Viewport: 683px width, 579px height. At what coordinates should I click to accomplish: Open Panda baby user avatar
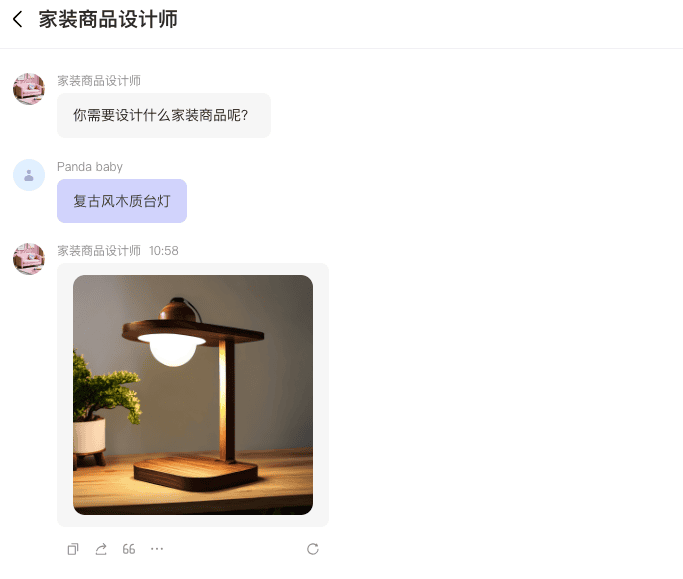[x=29, y=175]
